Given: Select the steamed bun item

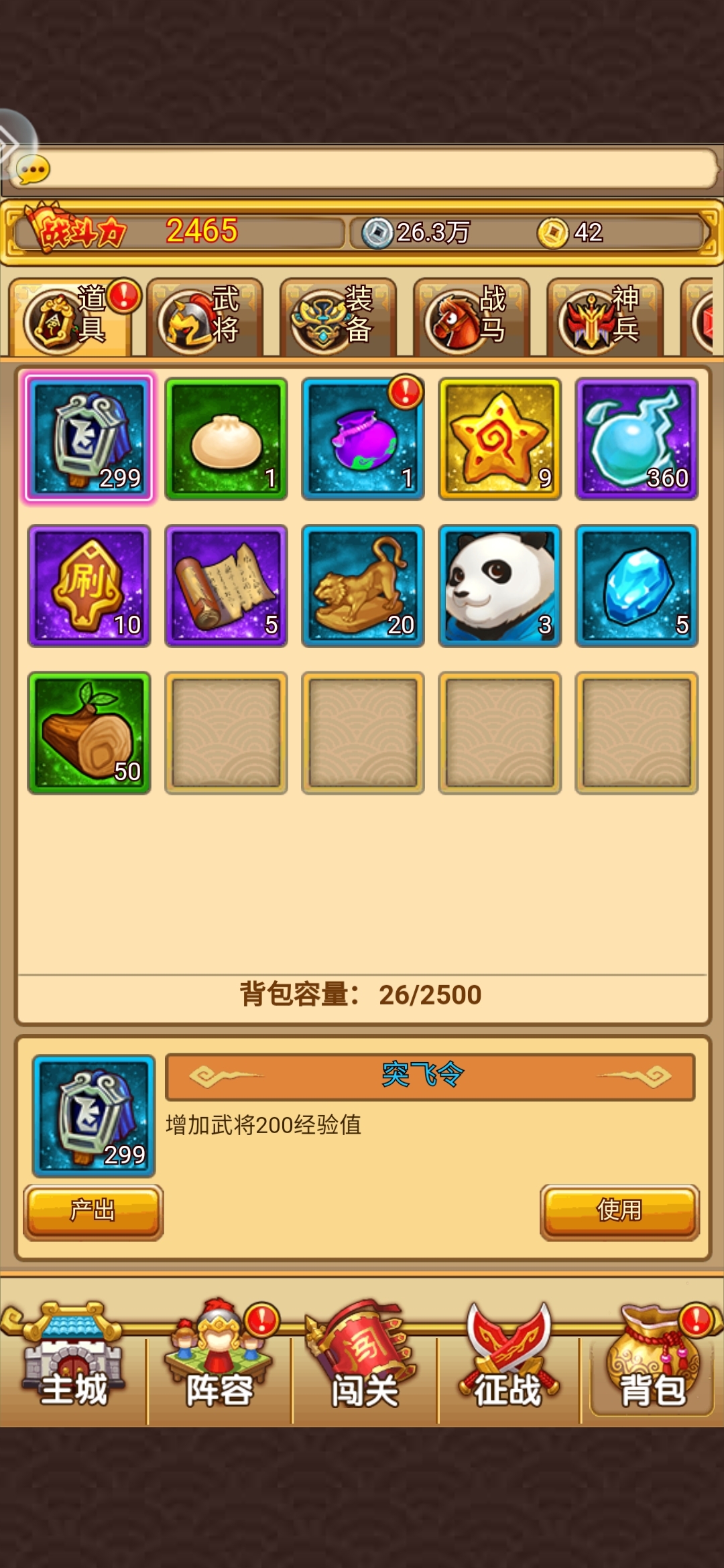Looking at the screenshot, I should 226,439.
